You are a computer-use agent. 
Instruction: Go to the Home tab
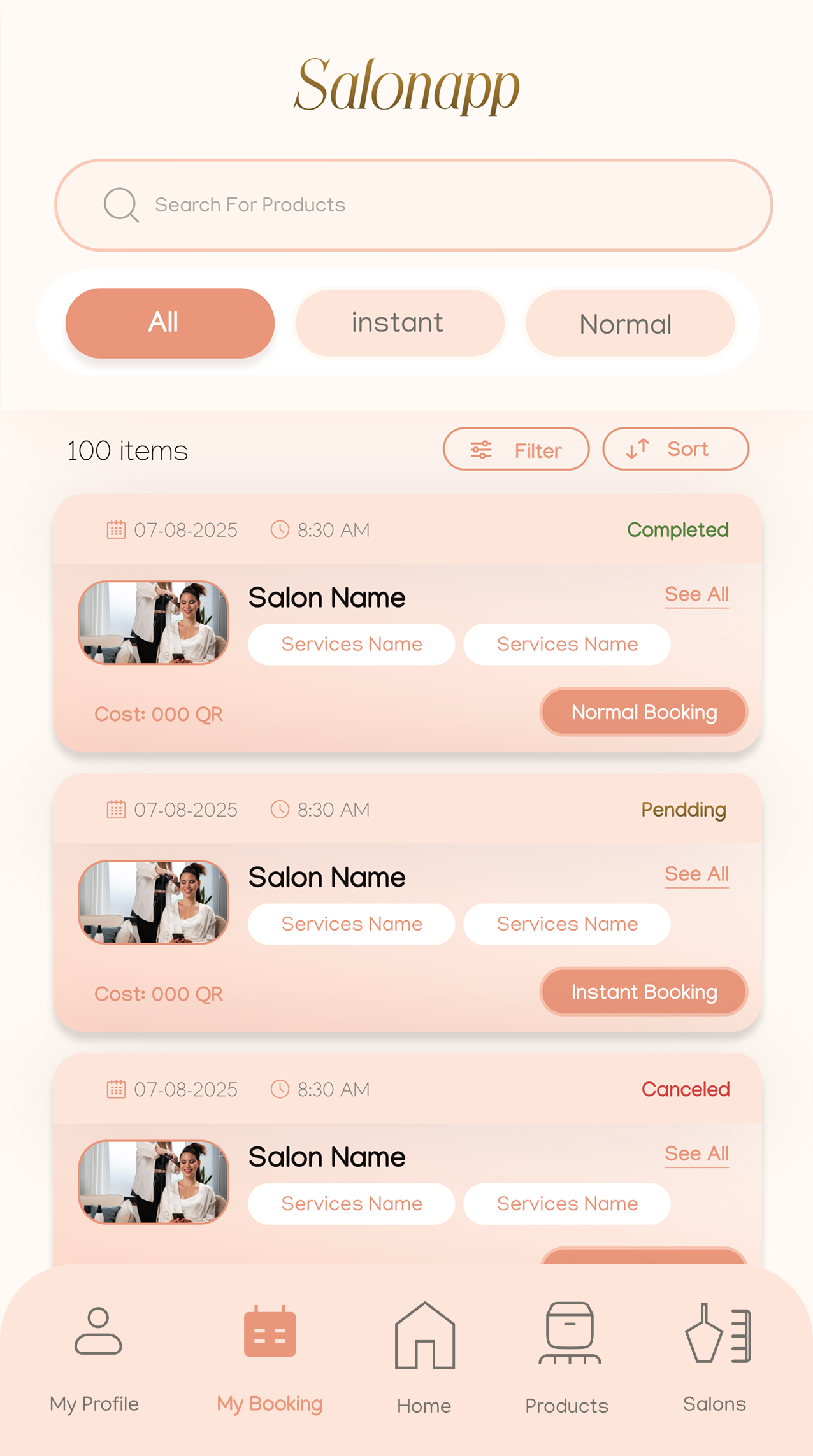click(x=424, y=1357)
